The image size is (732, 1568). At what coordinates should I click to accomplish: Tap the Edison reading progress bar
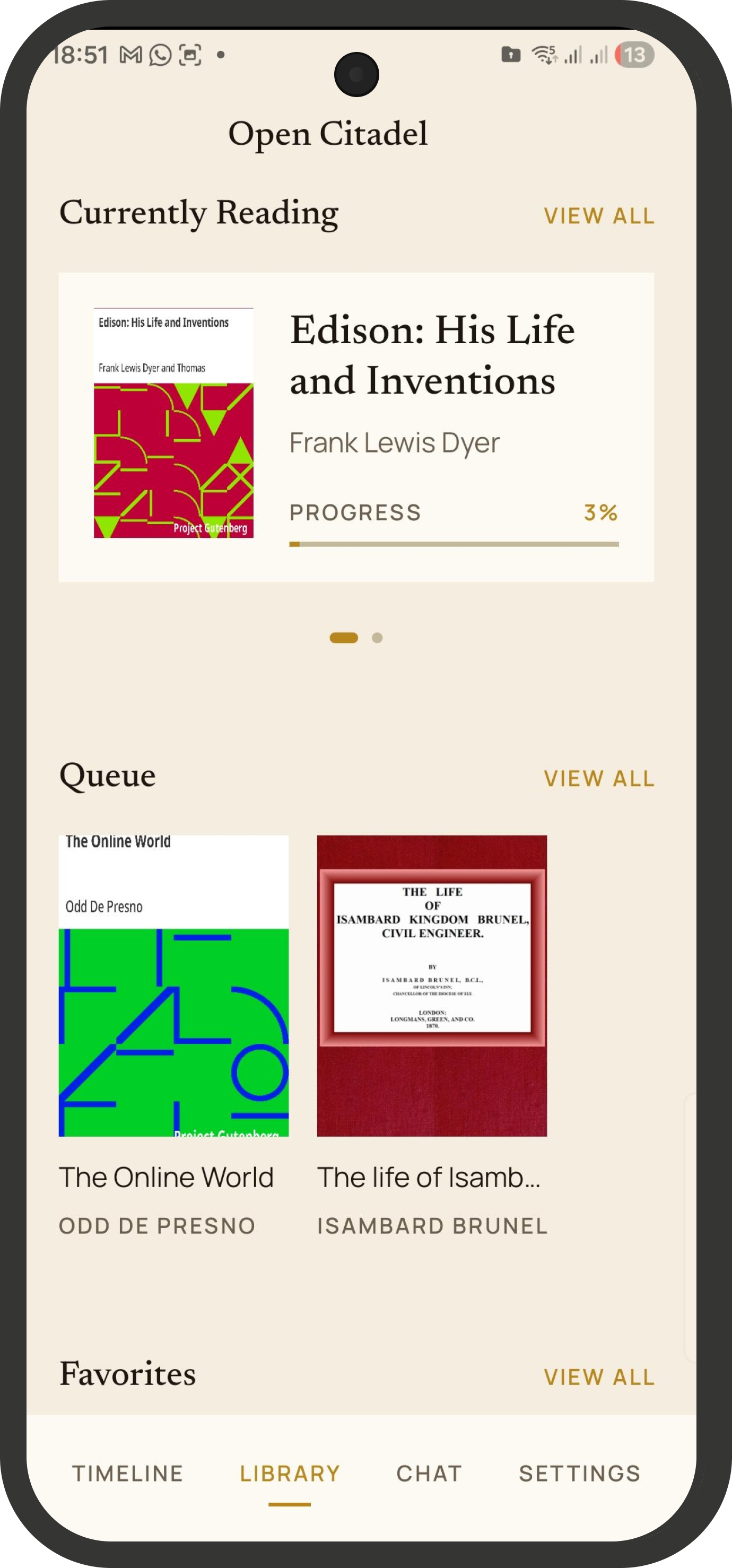pos(454,545)
